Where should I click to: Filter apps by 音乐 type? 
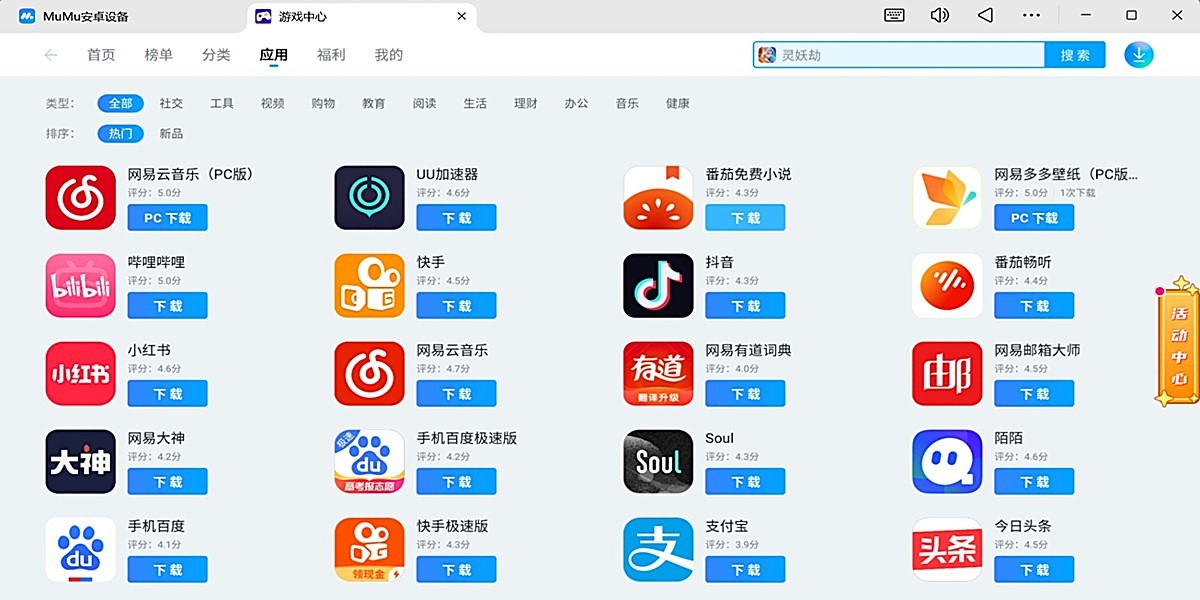(x=627, y=103)
